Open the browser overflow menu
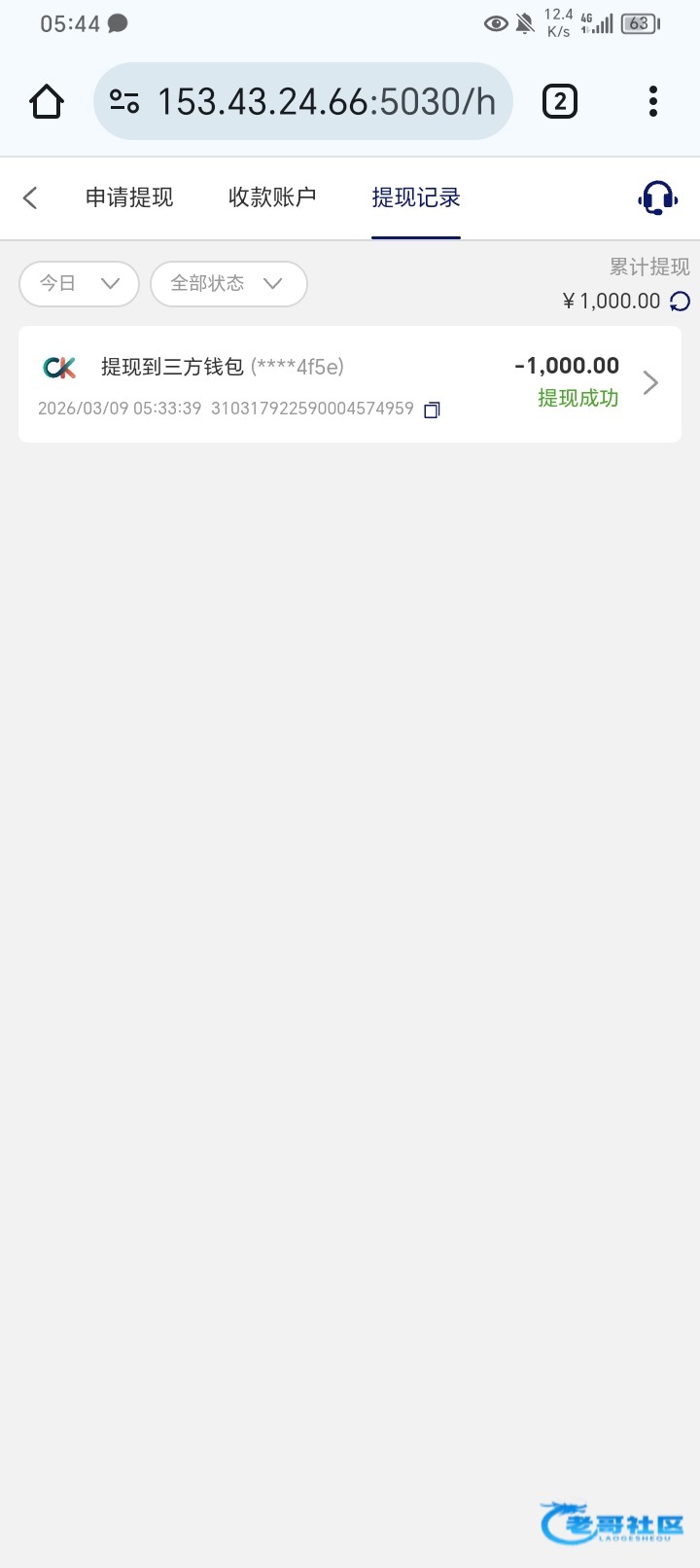The height and width of the screenshot is (1568, 700). click(x=653, y=101)
